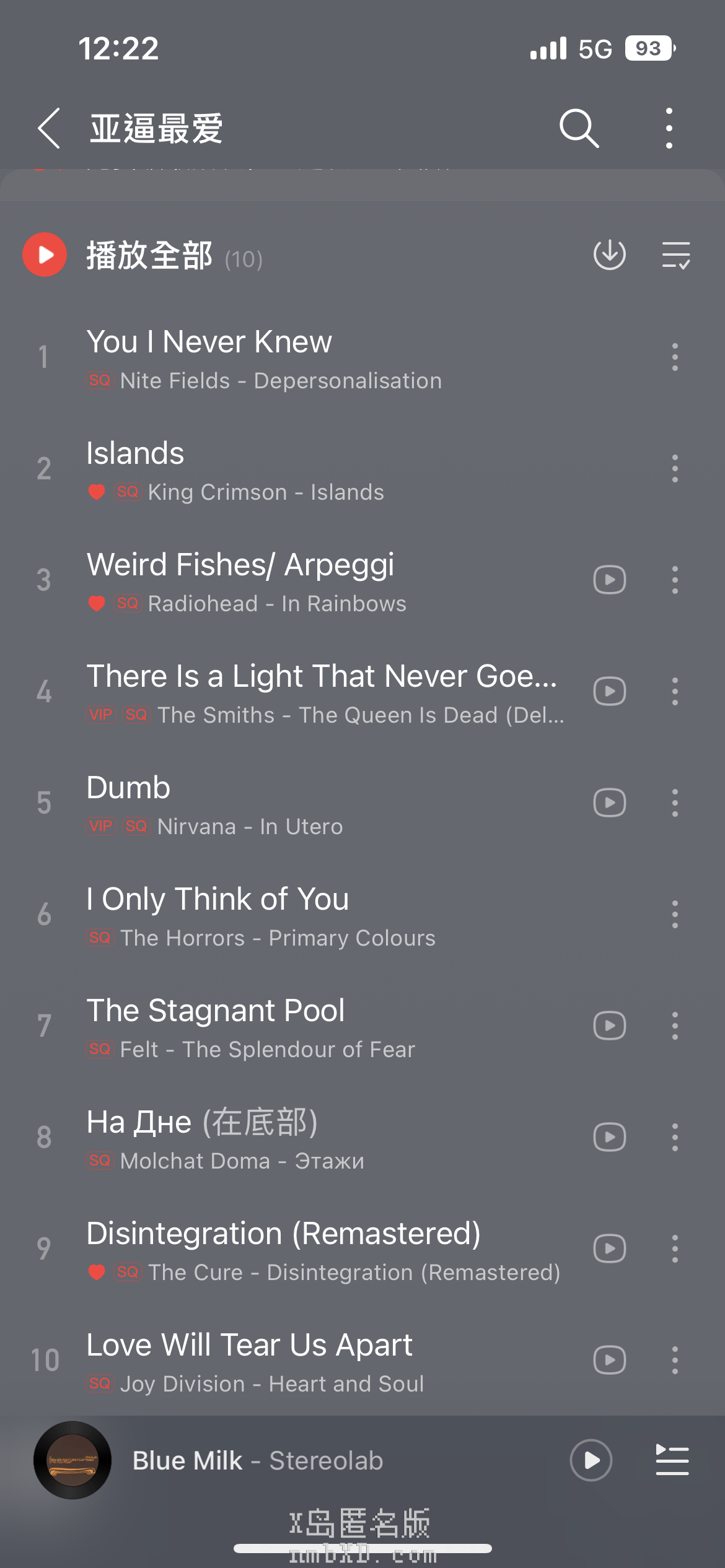Open the playlist overflow menu
725x1568 pixels.
click(x=669, y=128)
